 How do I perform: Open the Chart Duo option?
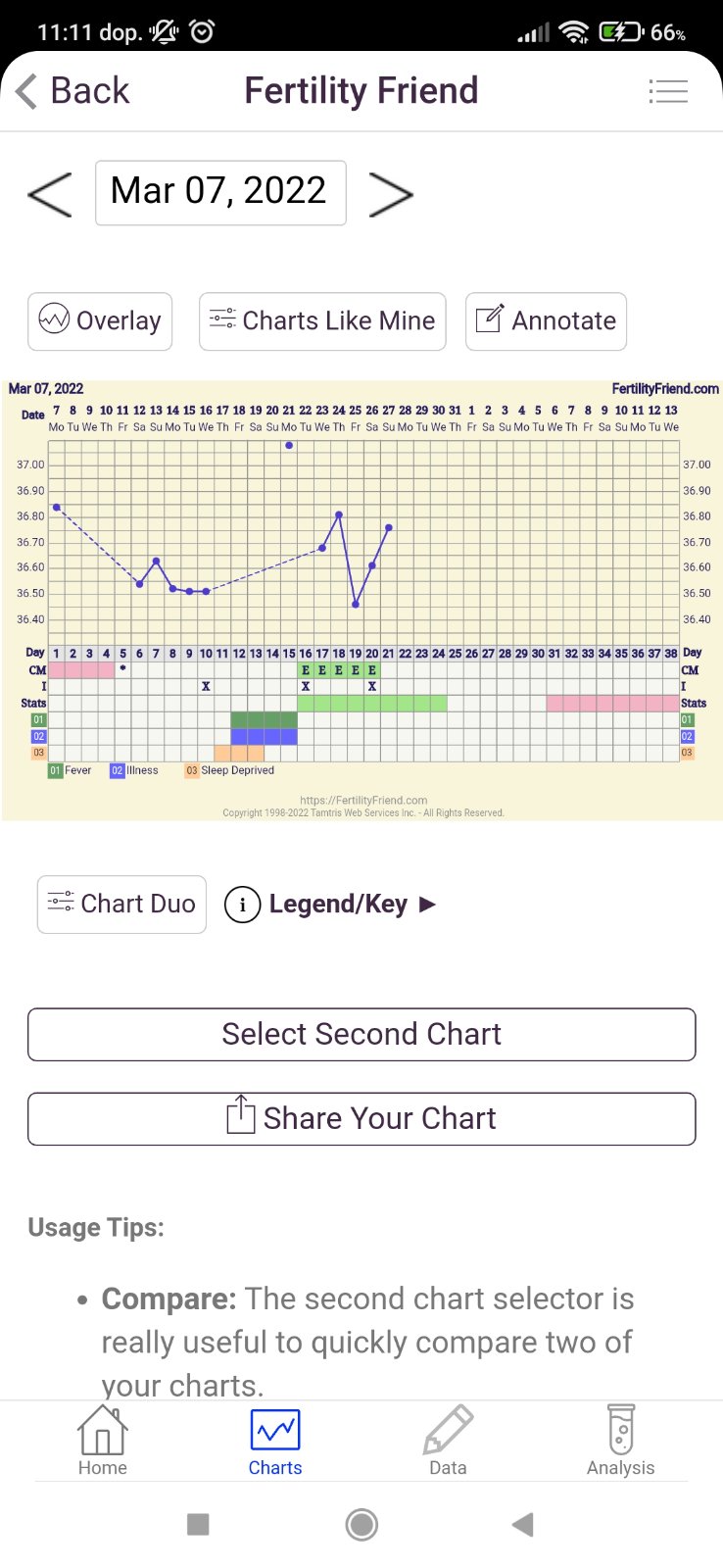pyautogui.click(x=121, y=904)
